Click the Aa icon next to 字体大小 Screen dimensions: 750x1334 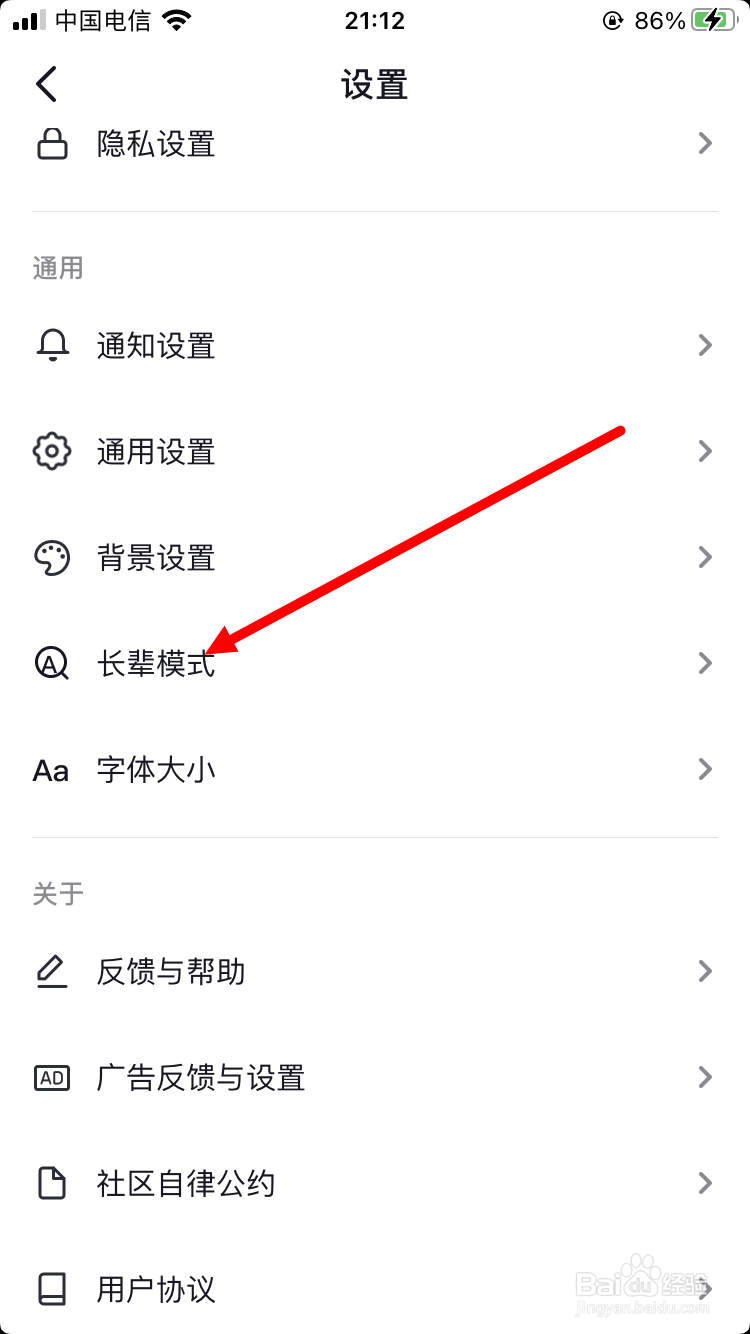point(52,769)
